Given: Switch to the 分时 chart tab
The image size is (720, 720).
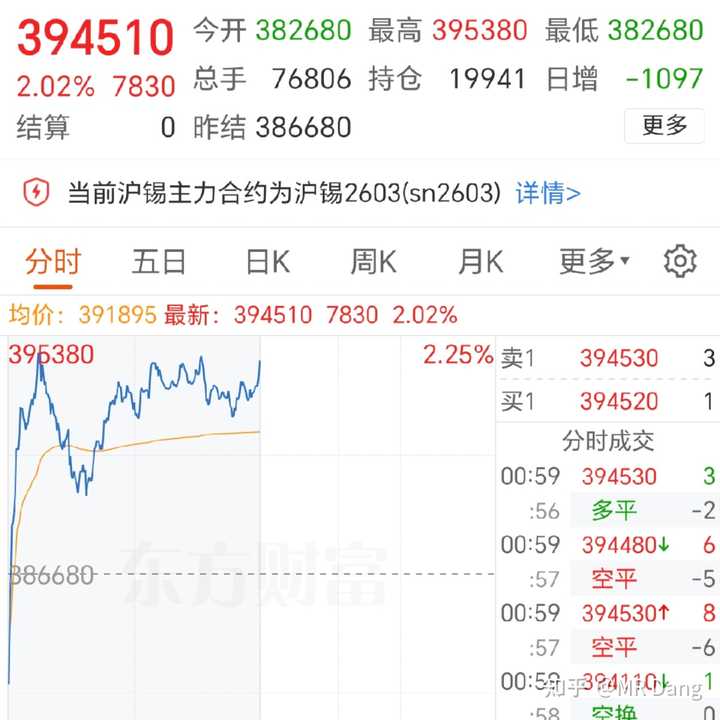Looking at the screenshot, I should tap(52, 262).
